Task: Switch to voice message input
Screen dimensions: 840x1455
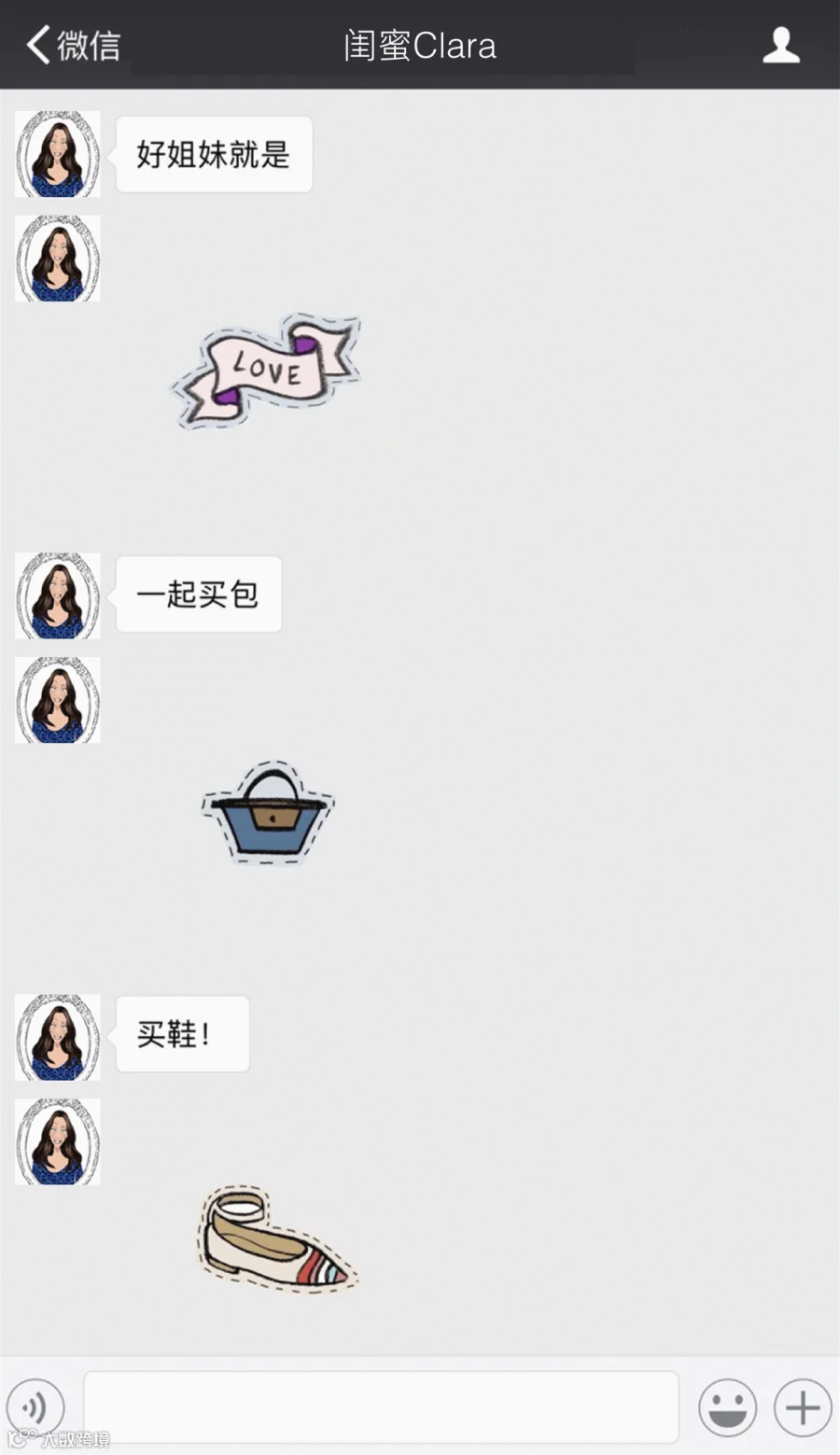Action: (35, 1407)
